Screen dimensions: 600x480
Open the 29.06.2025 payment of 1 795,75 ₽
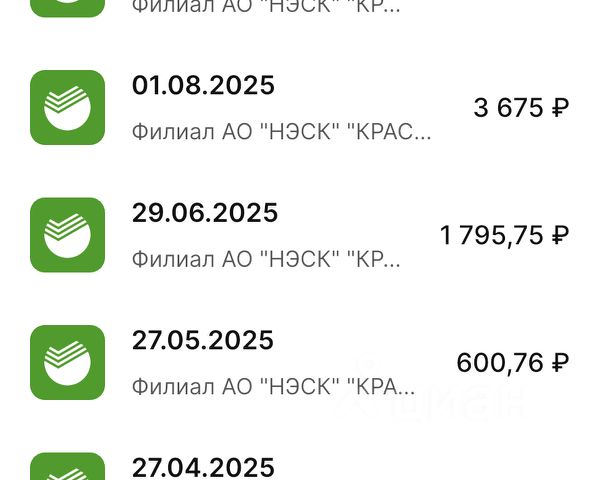point(300,235)
